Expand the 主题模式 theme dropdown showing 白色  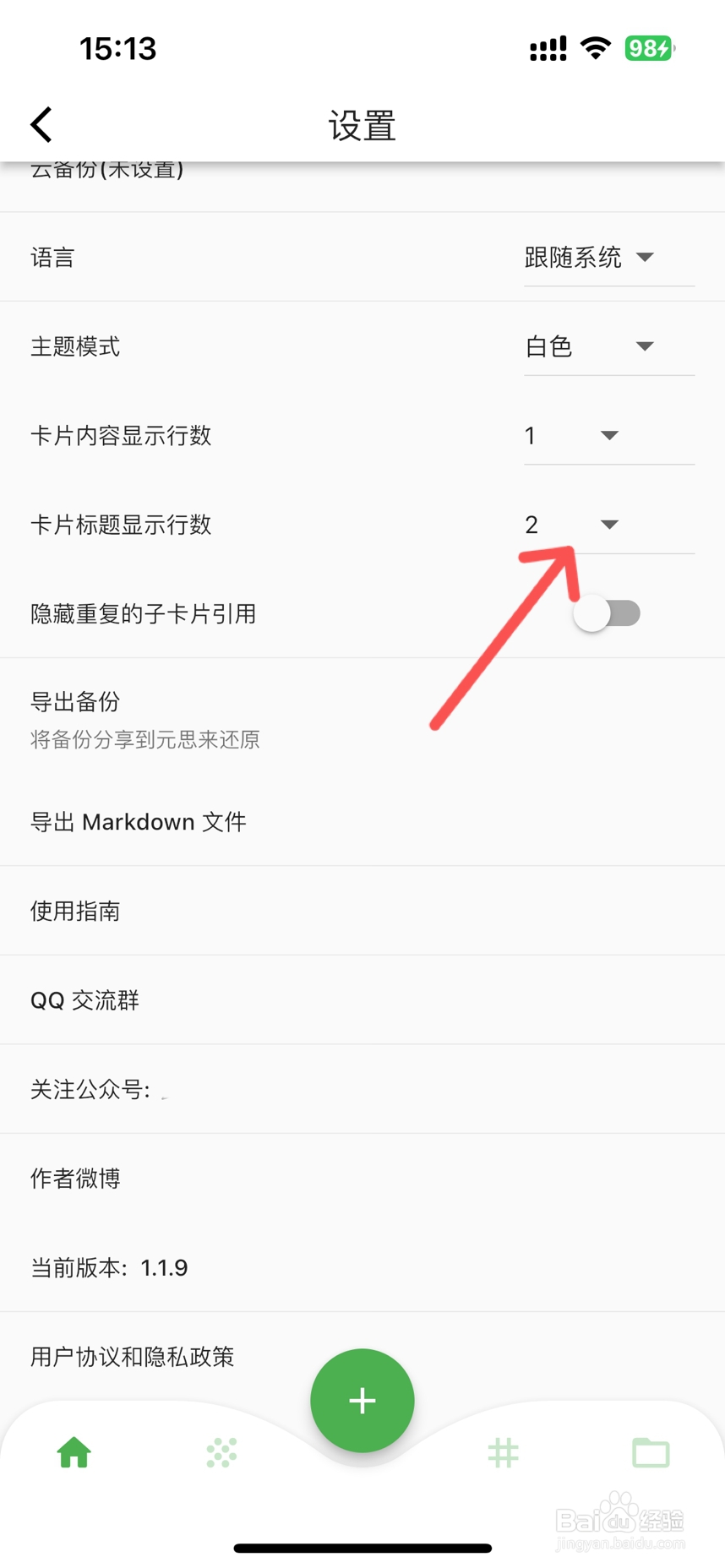pos(608,346)
